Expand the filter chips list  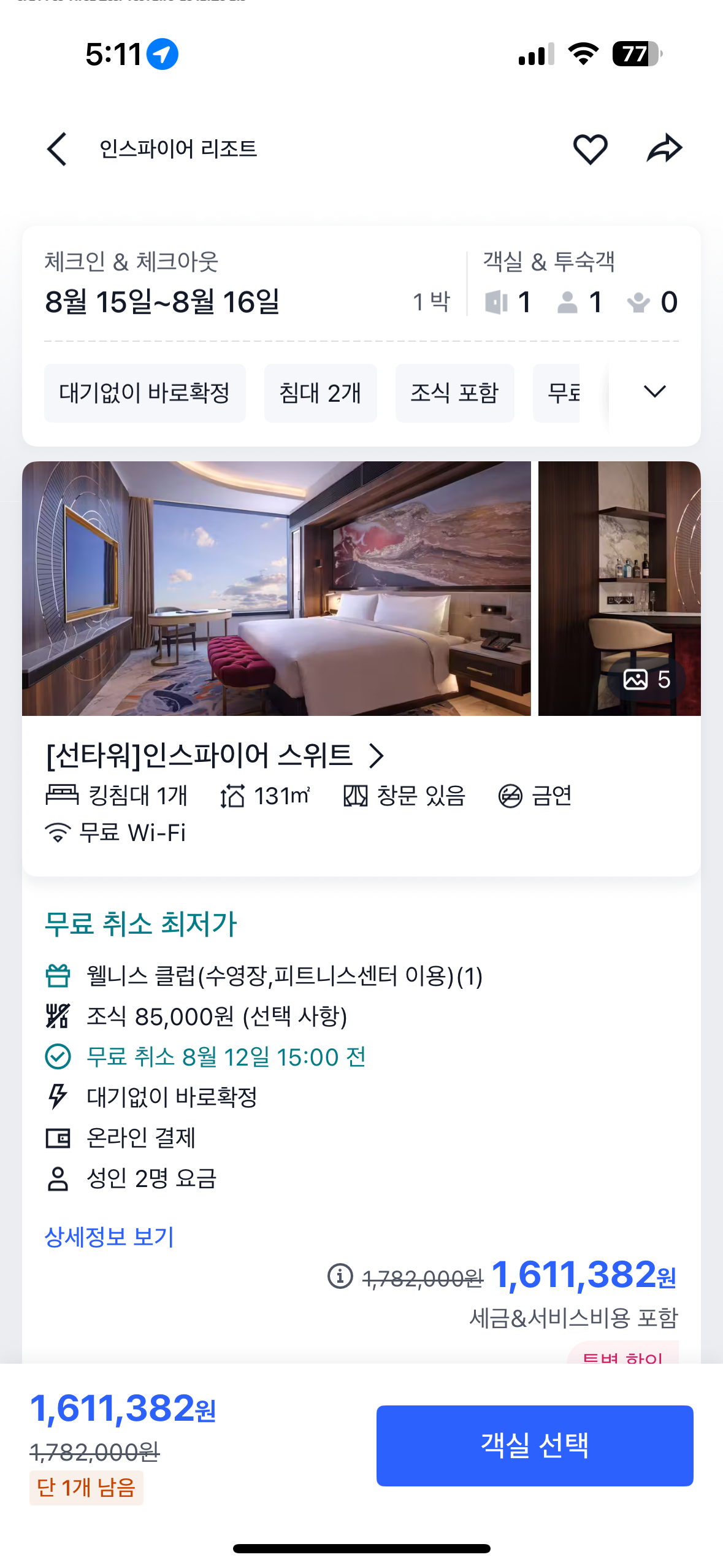[654, 392]
